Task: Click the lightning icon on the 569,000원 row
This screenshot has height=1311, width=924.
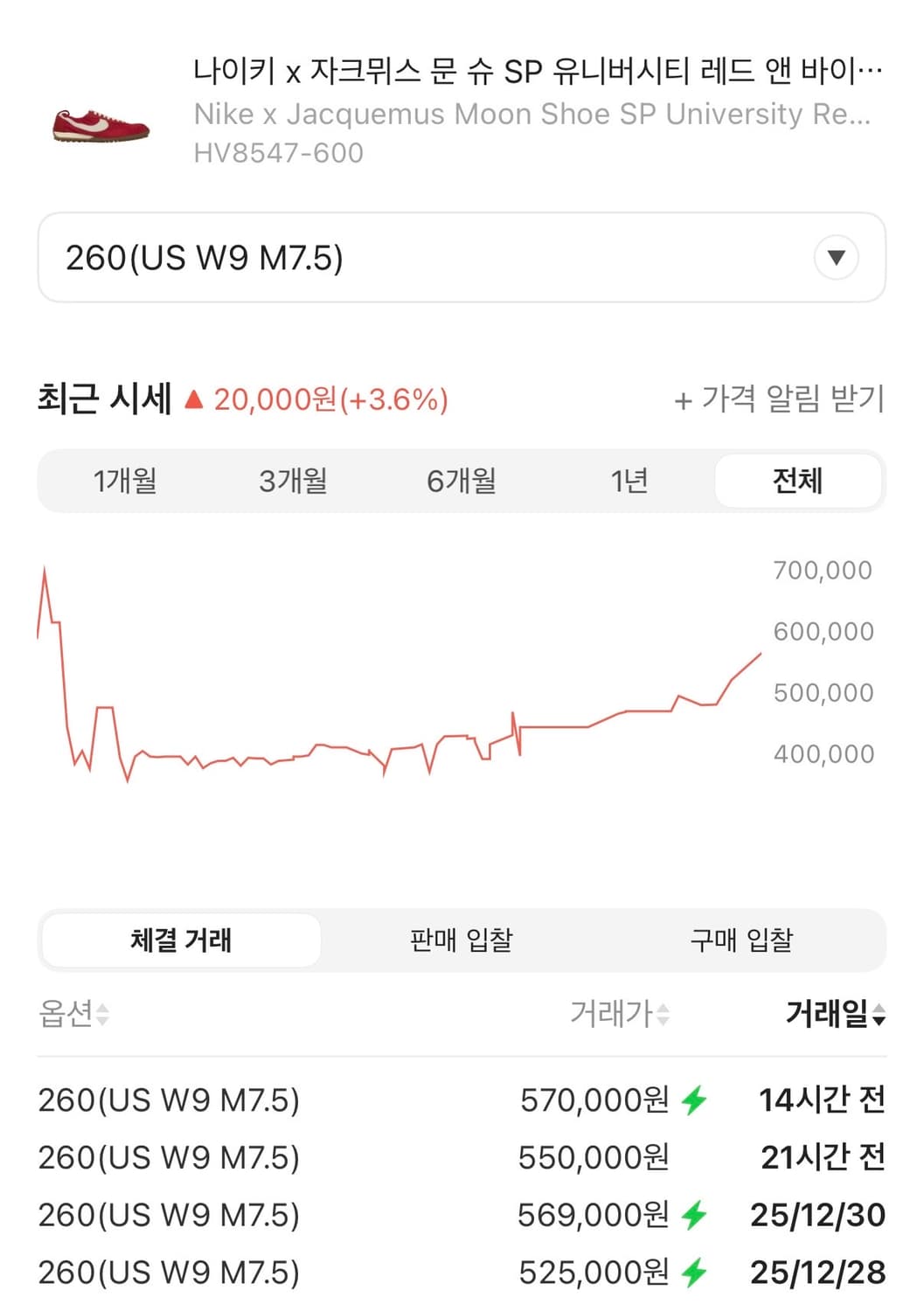Action: click(695, 1214)
